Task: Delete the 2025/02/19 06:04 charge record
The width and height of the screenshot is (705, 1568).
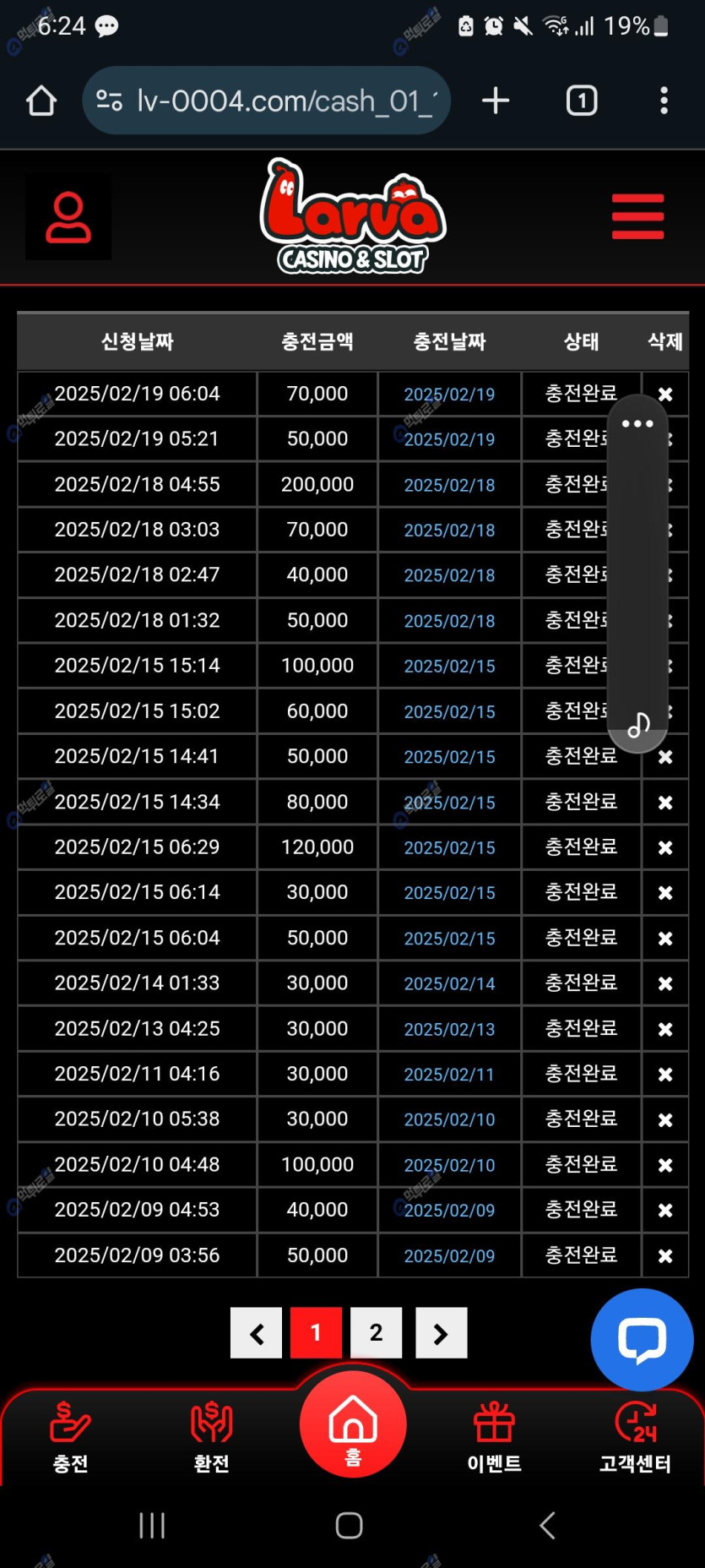Action: (x=665, y=394)
